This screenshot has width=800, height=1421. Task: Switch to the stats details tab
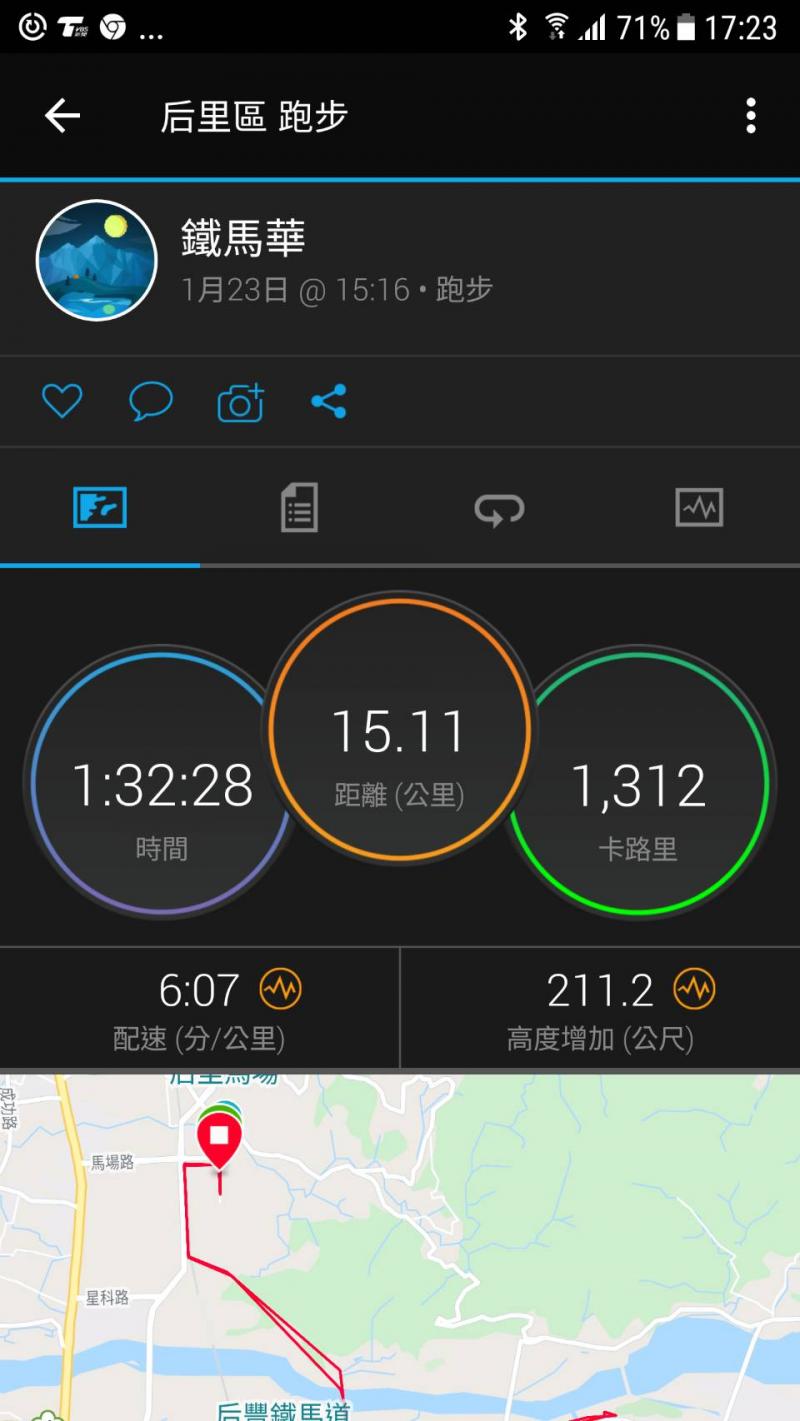tap(299, 508)
